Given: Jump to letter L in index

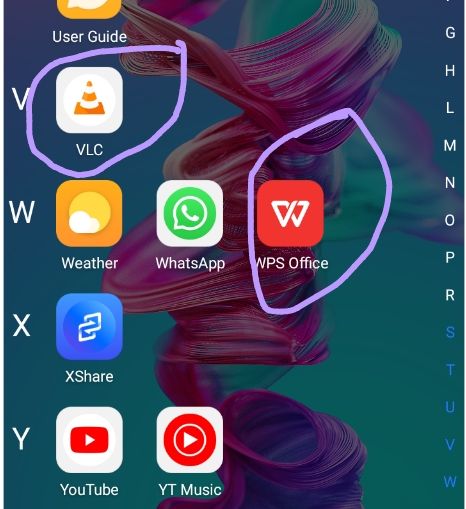Looking at the screenshot, I should (450, 108).
